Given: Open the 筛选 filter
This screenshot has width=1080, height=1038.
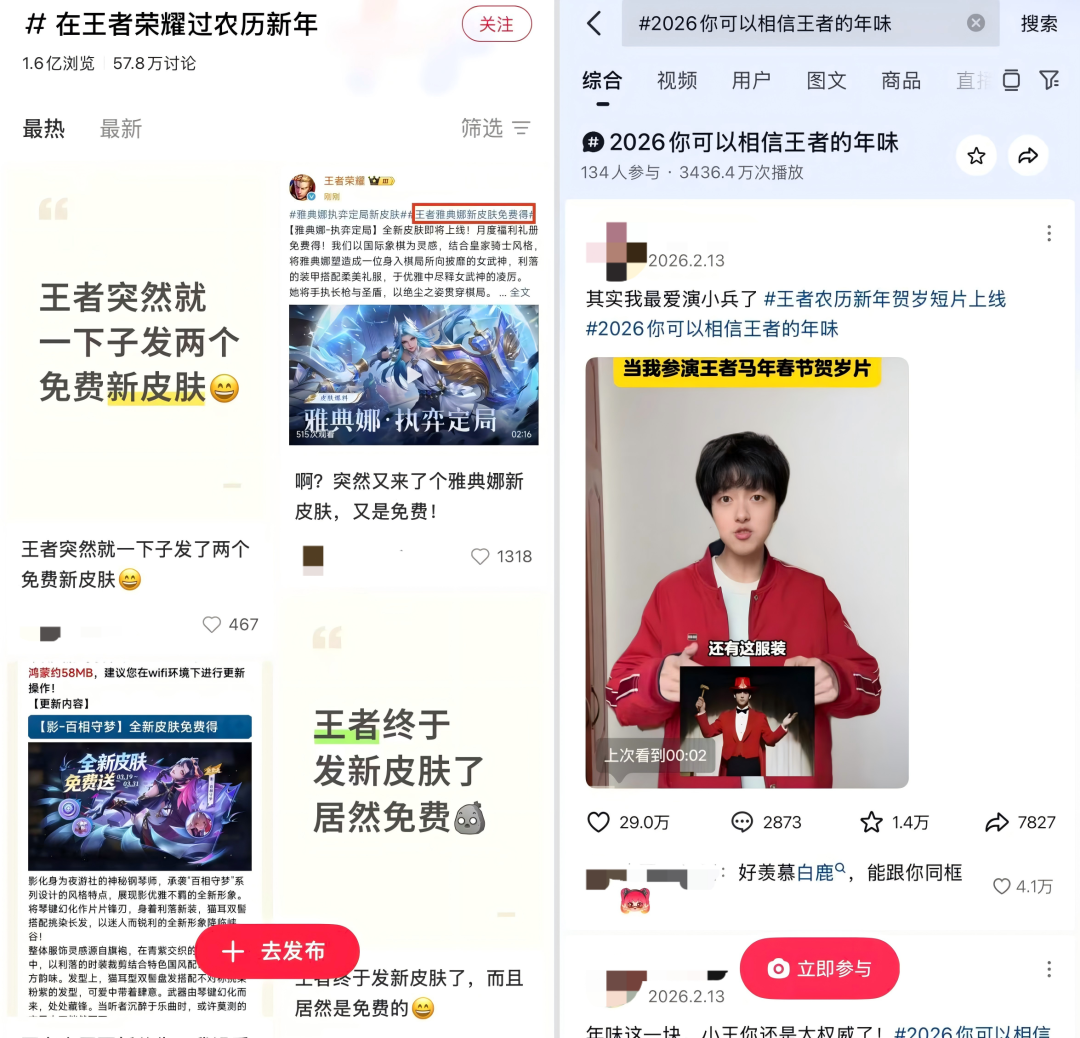Looking at the screenshot, I should pos(495,128).
